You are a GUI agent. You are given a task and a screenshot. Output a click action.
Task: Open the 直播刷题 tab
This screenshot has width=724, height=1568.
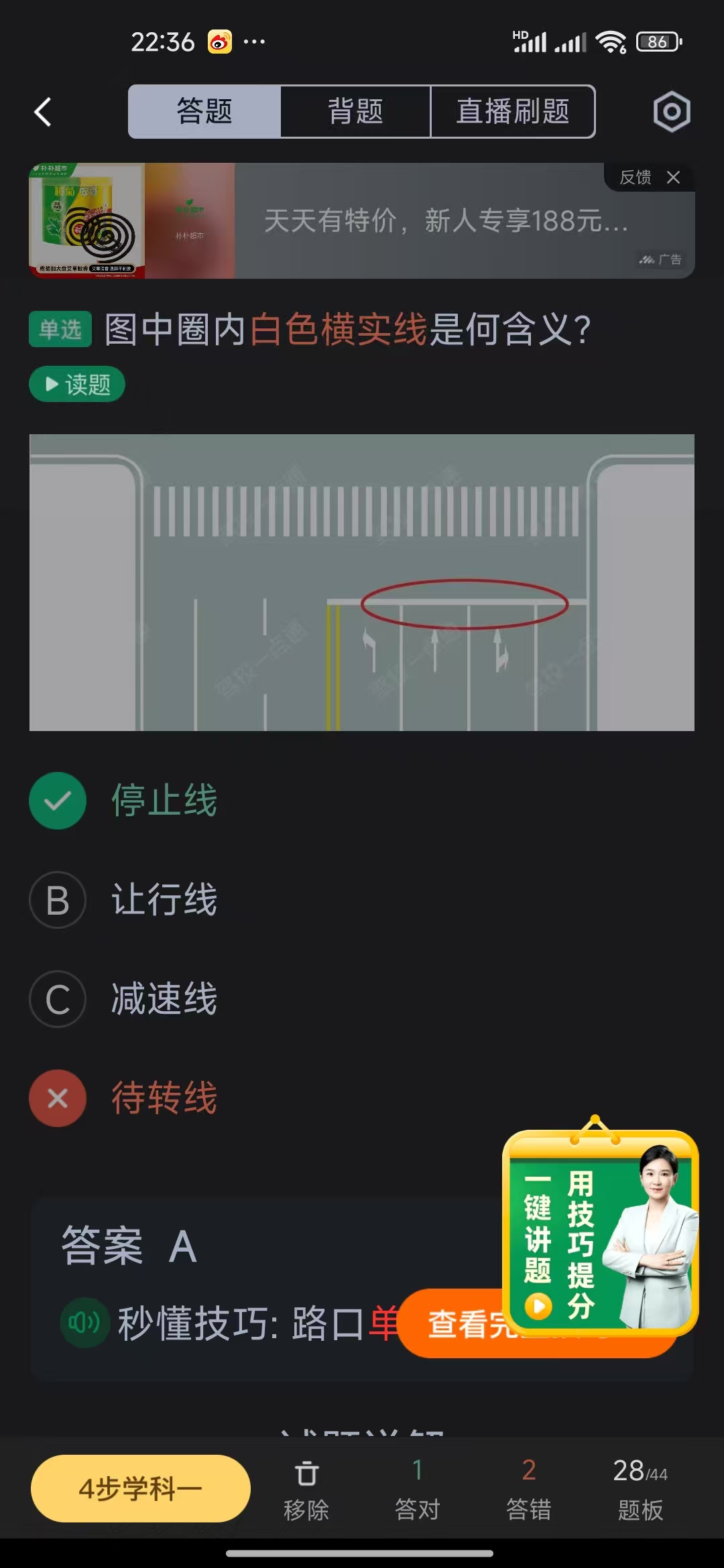pos(512,111)
